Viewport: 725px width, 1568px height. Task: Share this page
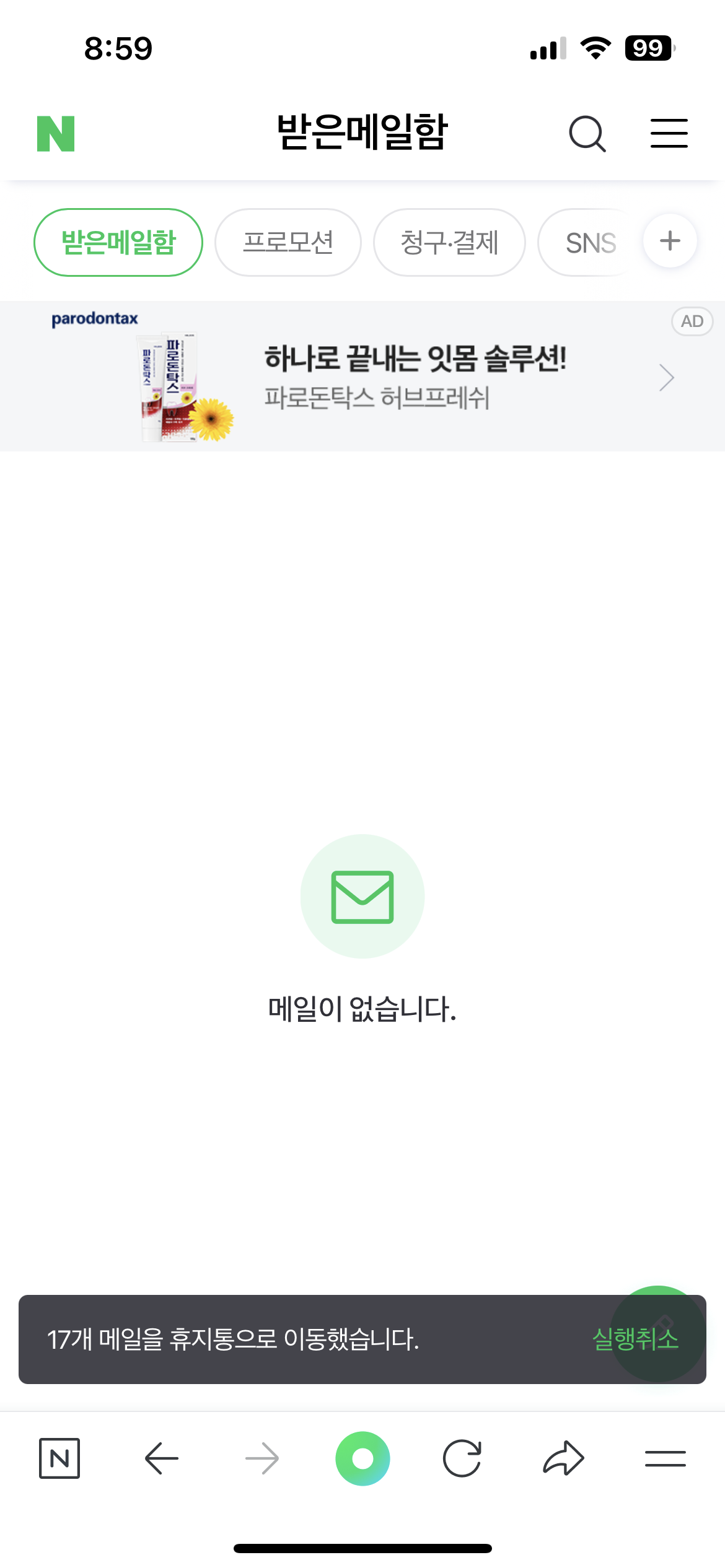pyautogui.click(x=563, y=1458)
